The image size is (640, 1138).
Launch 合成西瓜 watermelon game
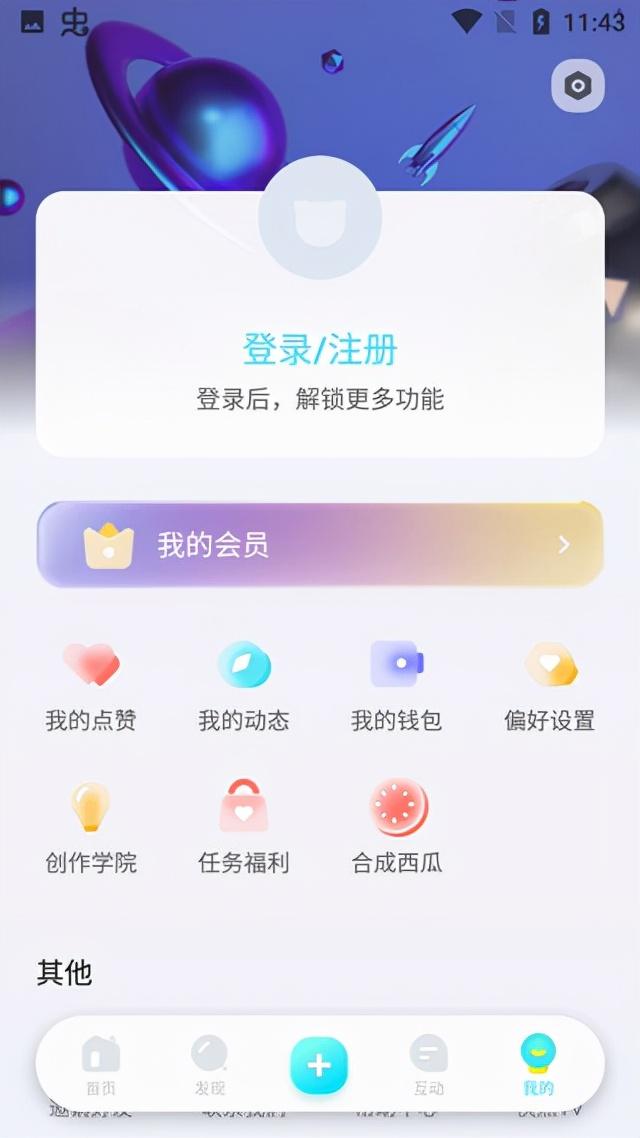point(397,827)
